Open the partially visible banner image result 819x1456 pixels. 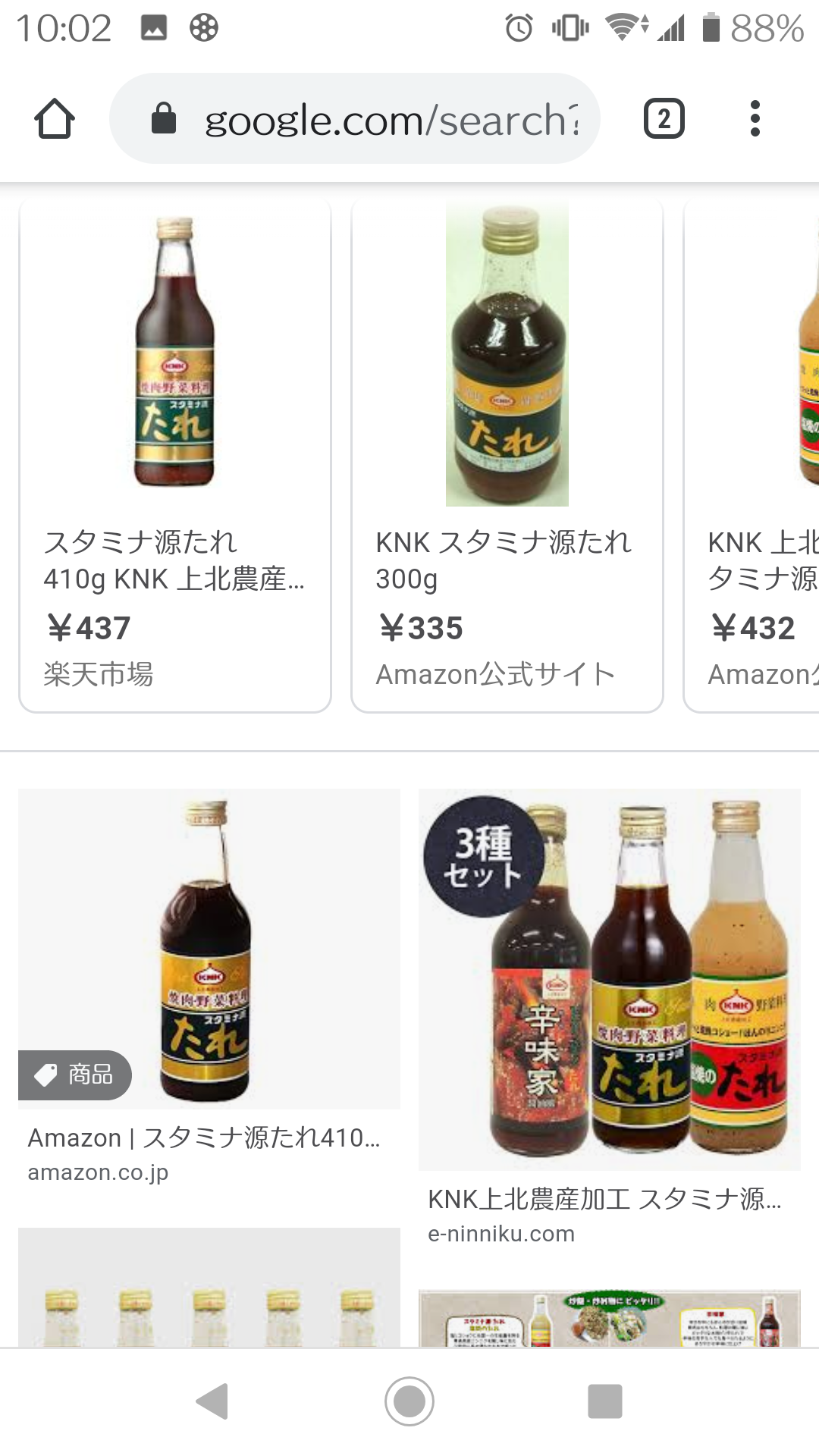610,1318
